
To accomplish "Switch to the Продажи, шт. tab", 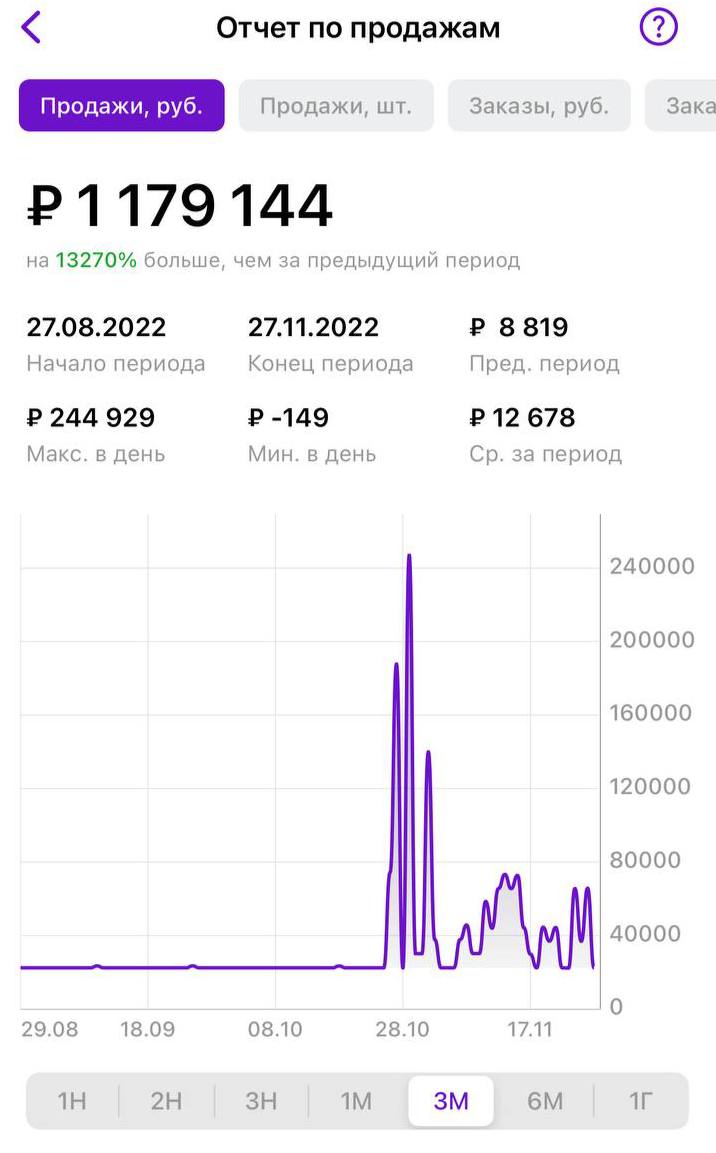I will click(x=336, y=106).
